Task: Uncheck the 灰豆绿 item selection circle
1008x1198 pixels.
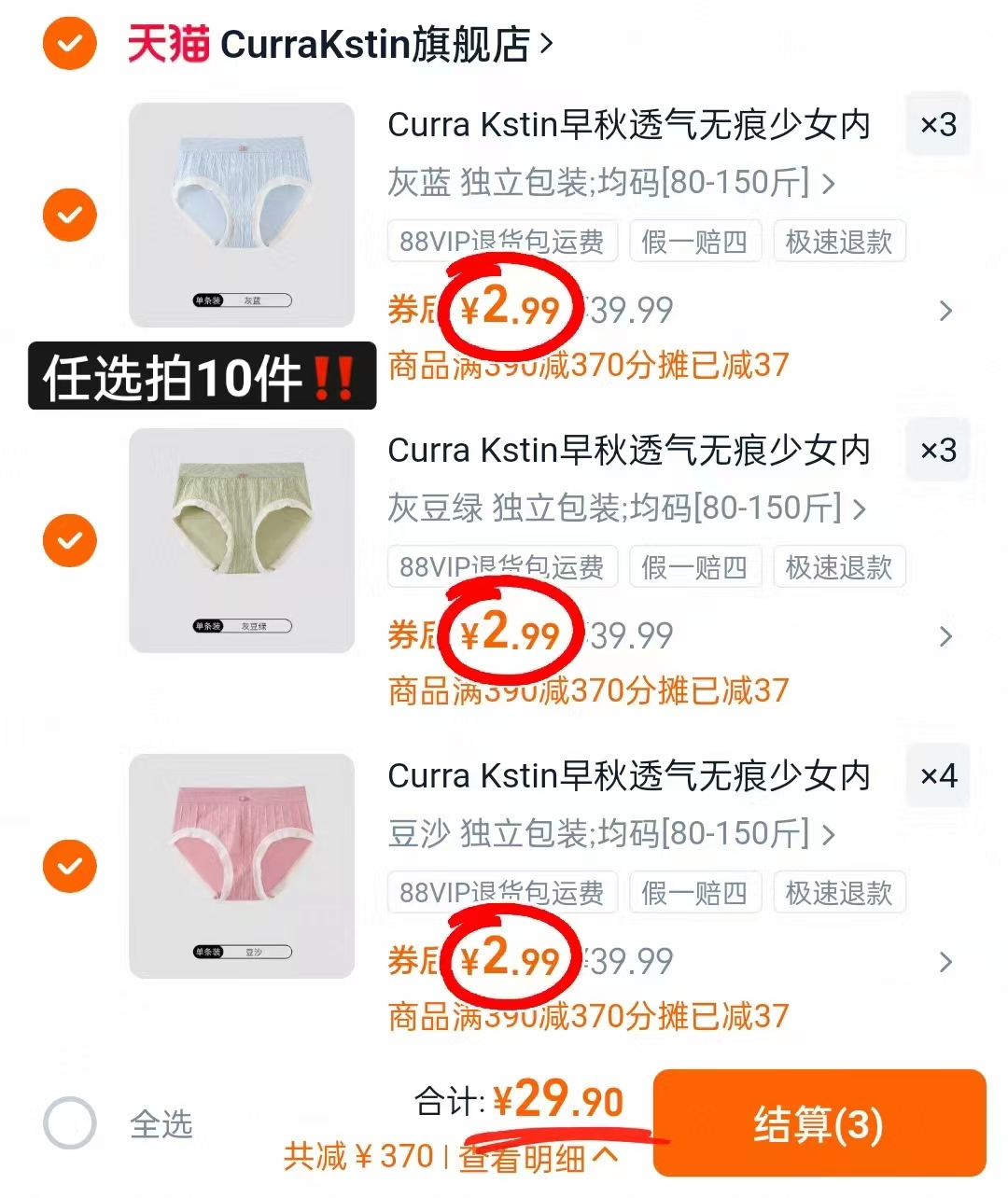Action: [x=69, y=540]
